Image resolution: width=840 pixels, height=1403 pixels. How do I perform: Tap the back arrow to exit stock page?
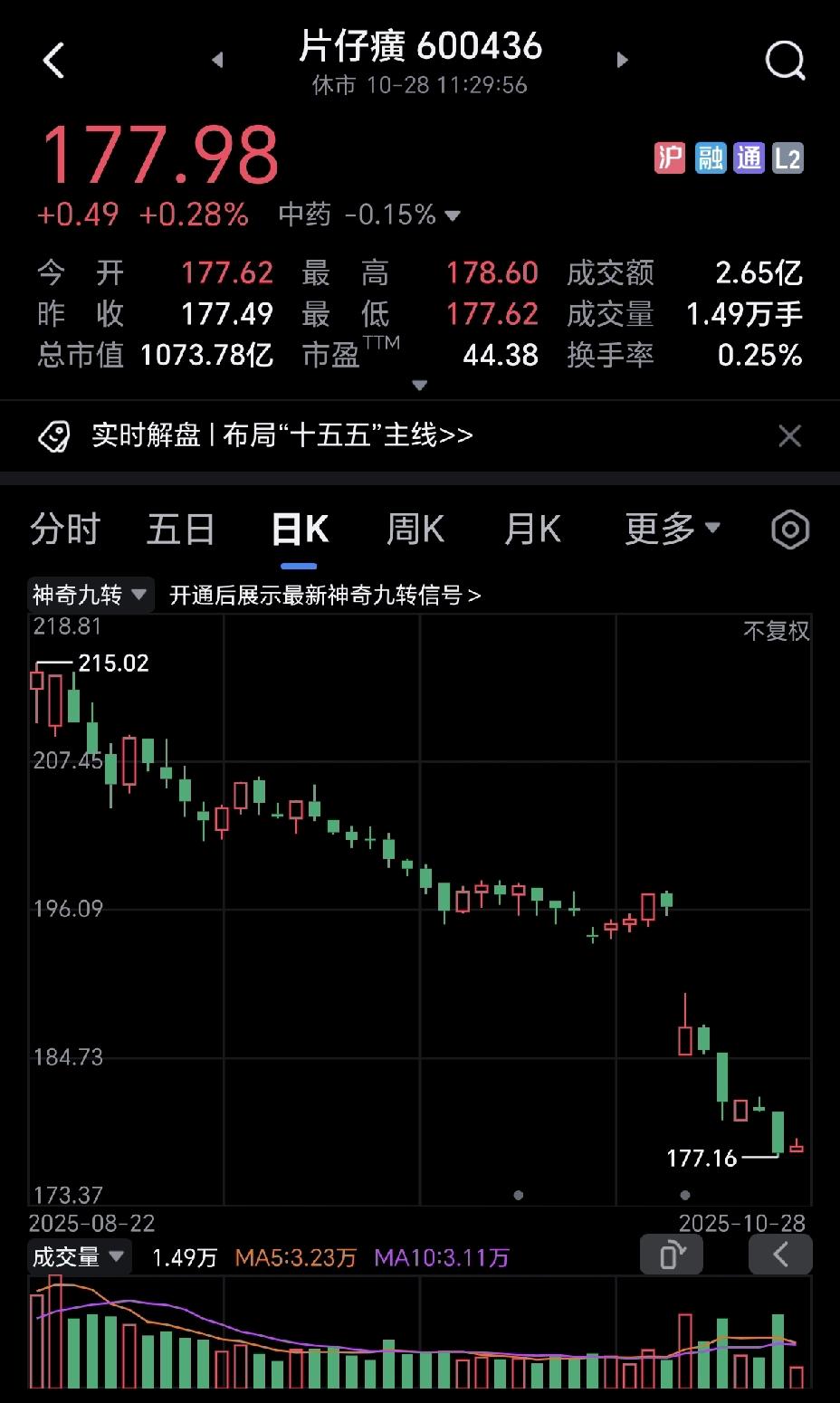54,59
